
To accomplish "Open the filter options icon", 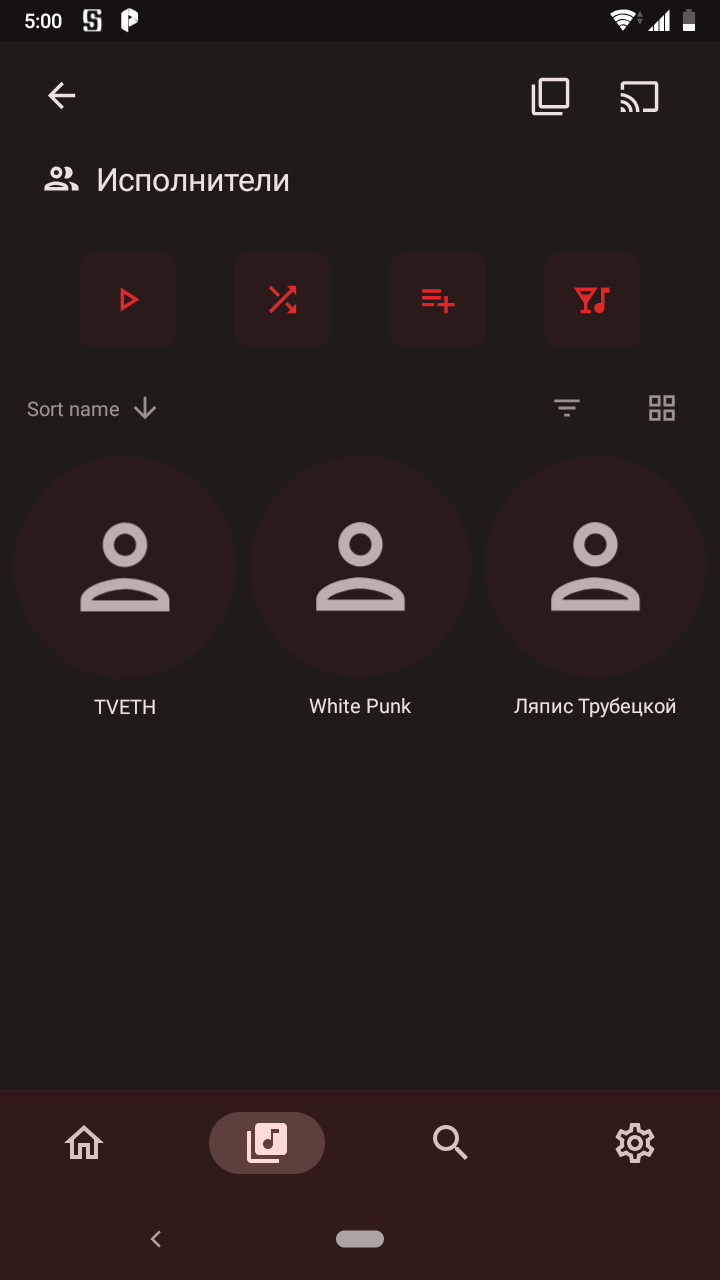I will click(567, 408).
